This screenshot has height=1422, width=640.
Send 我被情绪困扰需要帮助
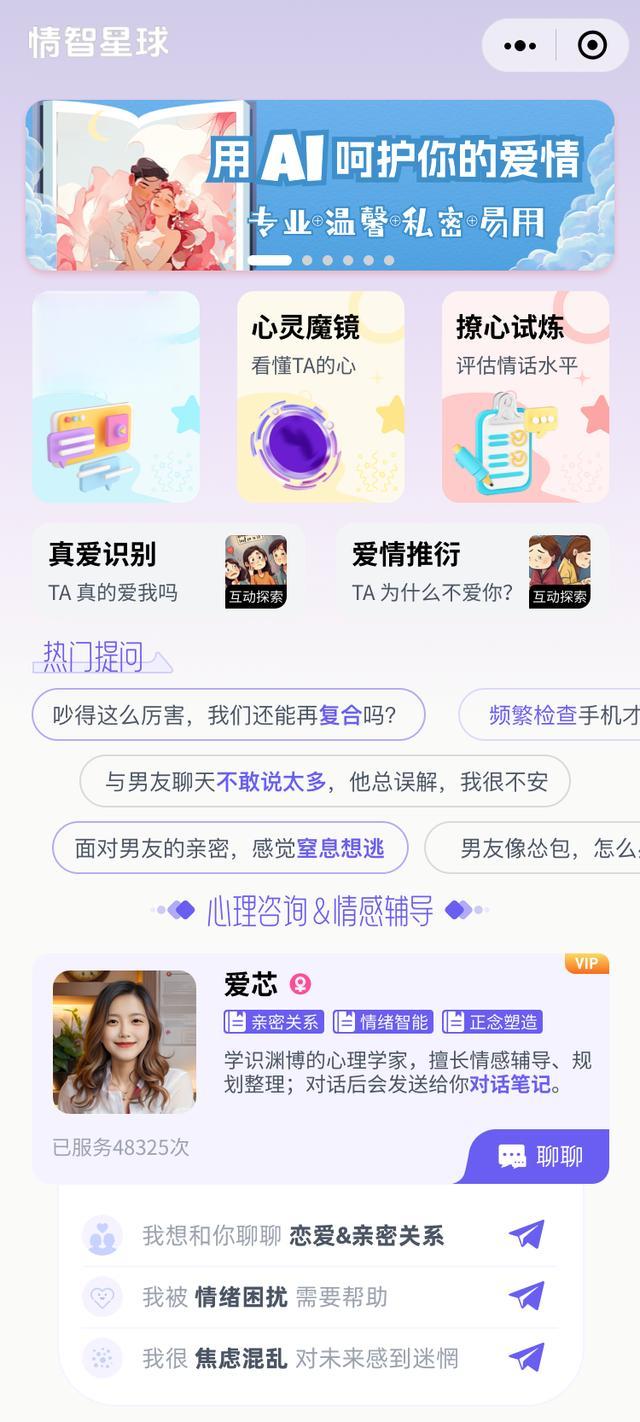(x=526, y=1297)
